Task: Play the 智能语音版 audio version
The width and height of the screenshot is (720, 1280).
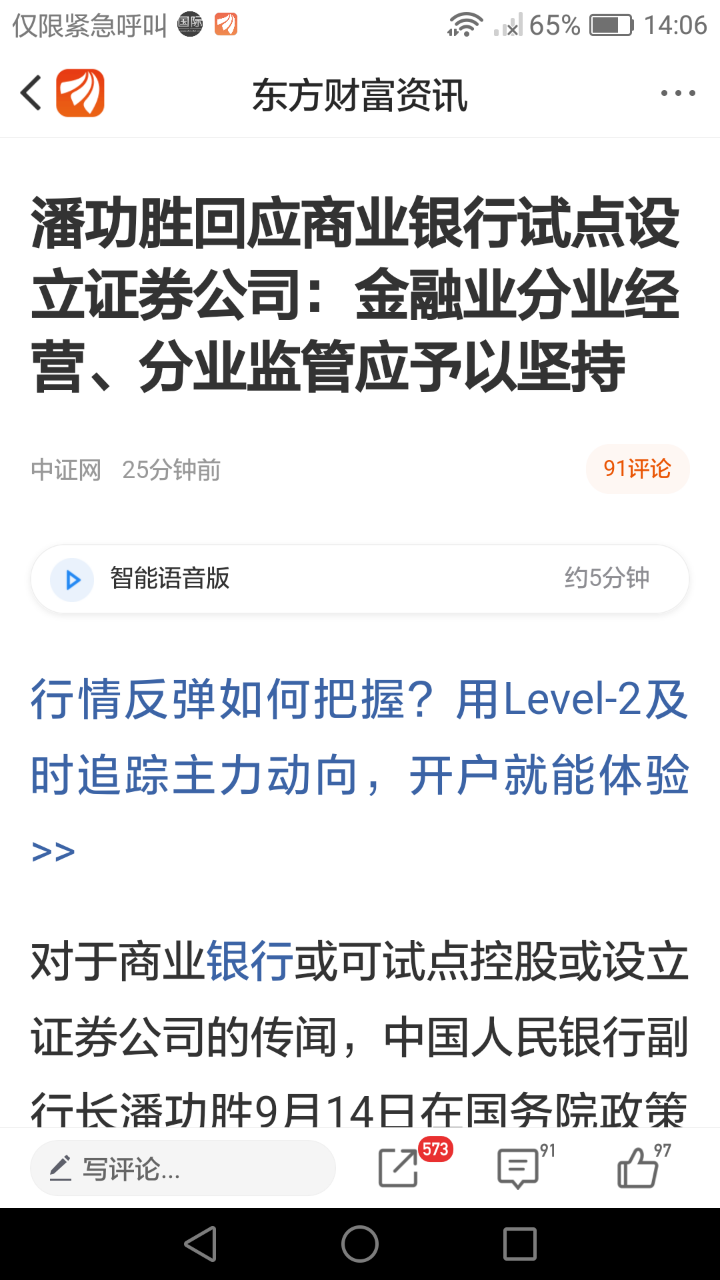Action: (x=72, y=579)
